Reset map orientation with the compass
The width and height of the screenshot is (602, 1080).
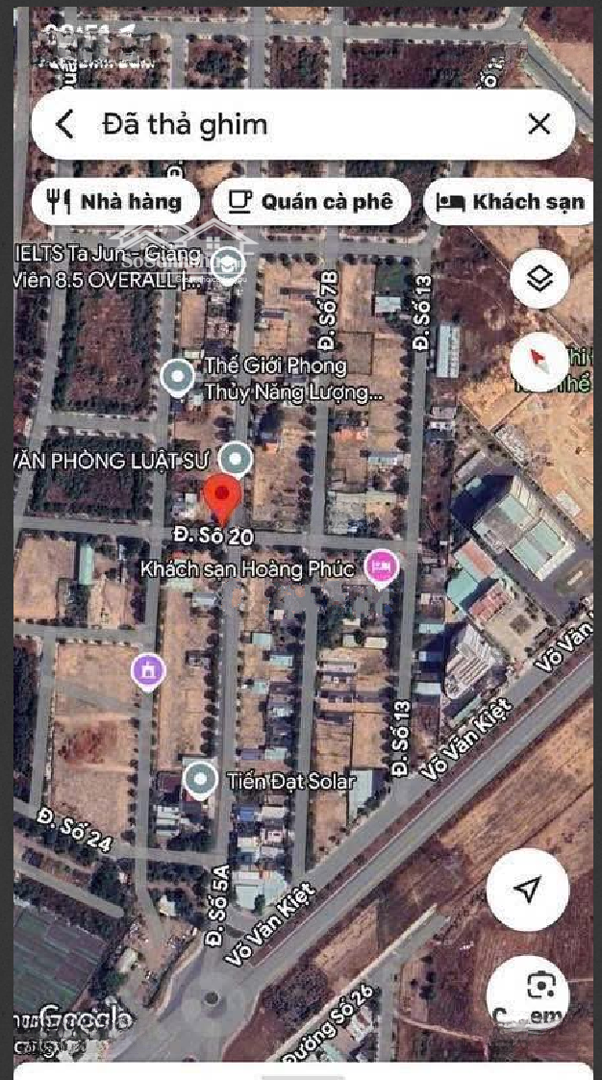tap(538, 359)
